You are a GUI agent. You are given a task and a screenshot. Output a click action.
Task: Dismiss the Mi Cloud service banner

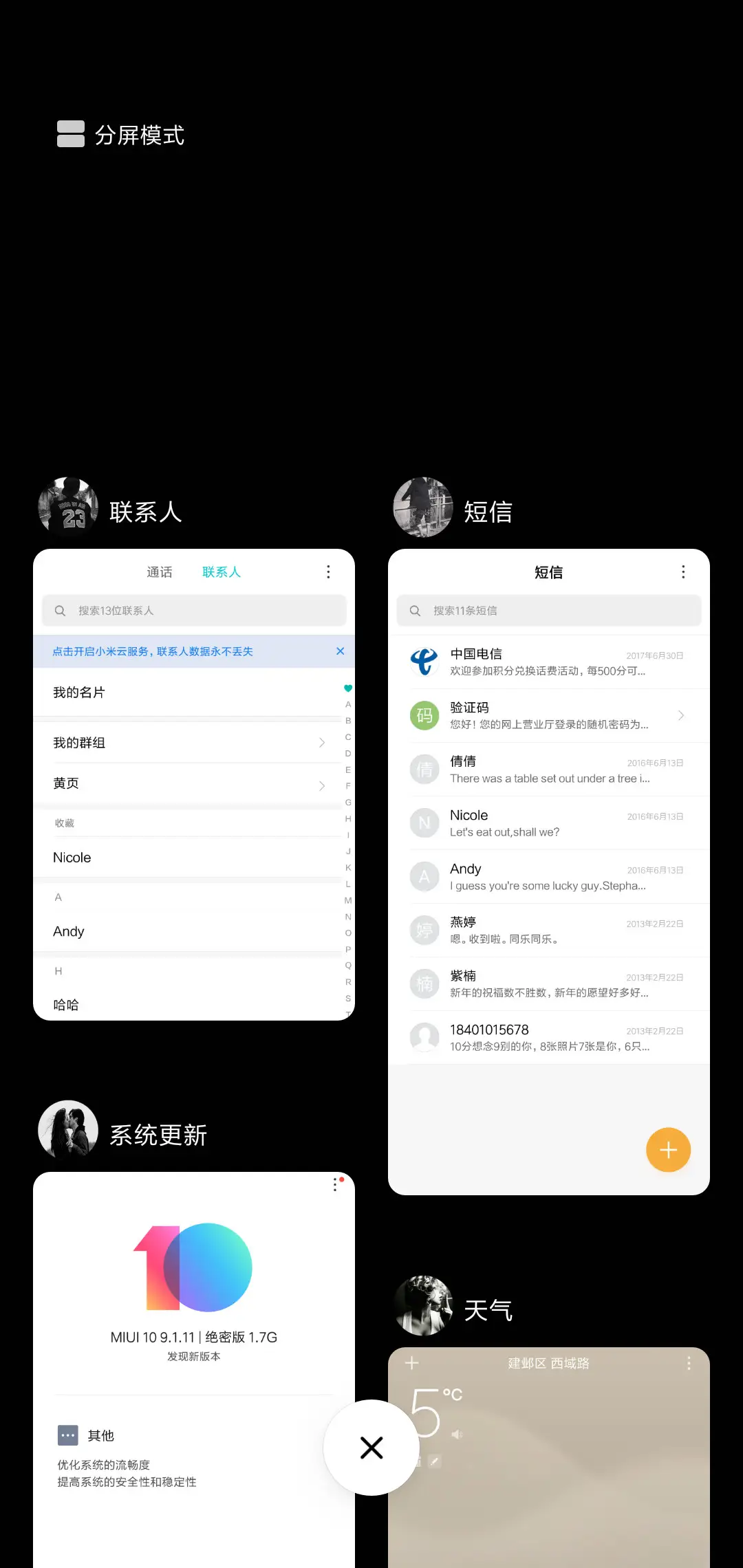tap(340, 651)
